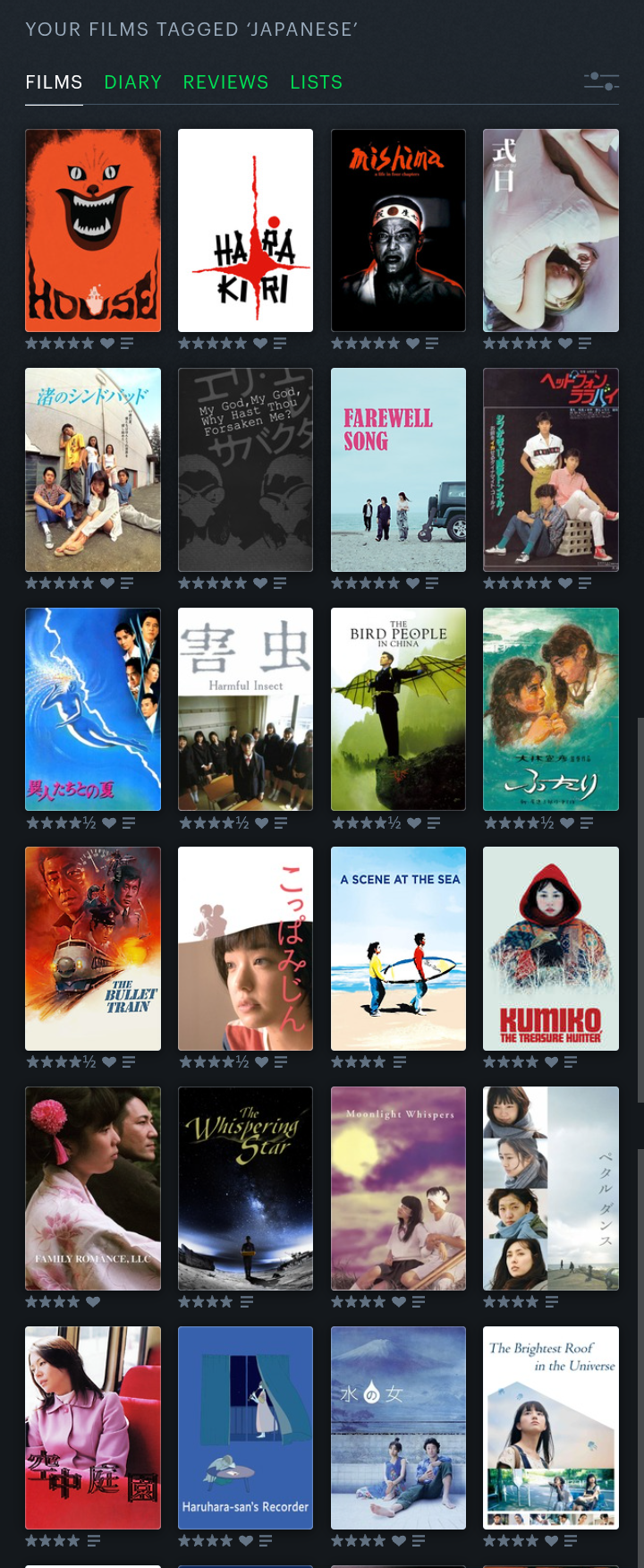Open The Bullet Train poster
Screen dimensions: 644x1568
(x=93, y=949)
